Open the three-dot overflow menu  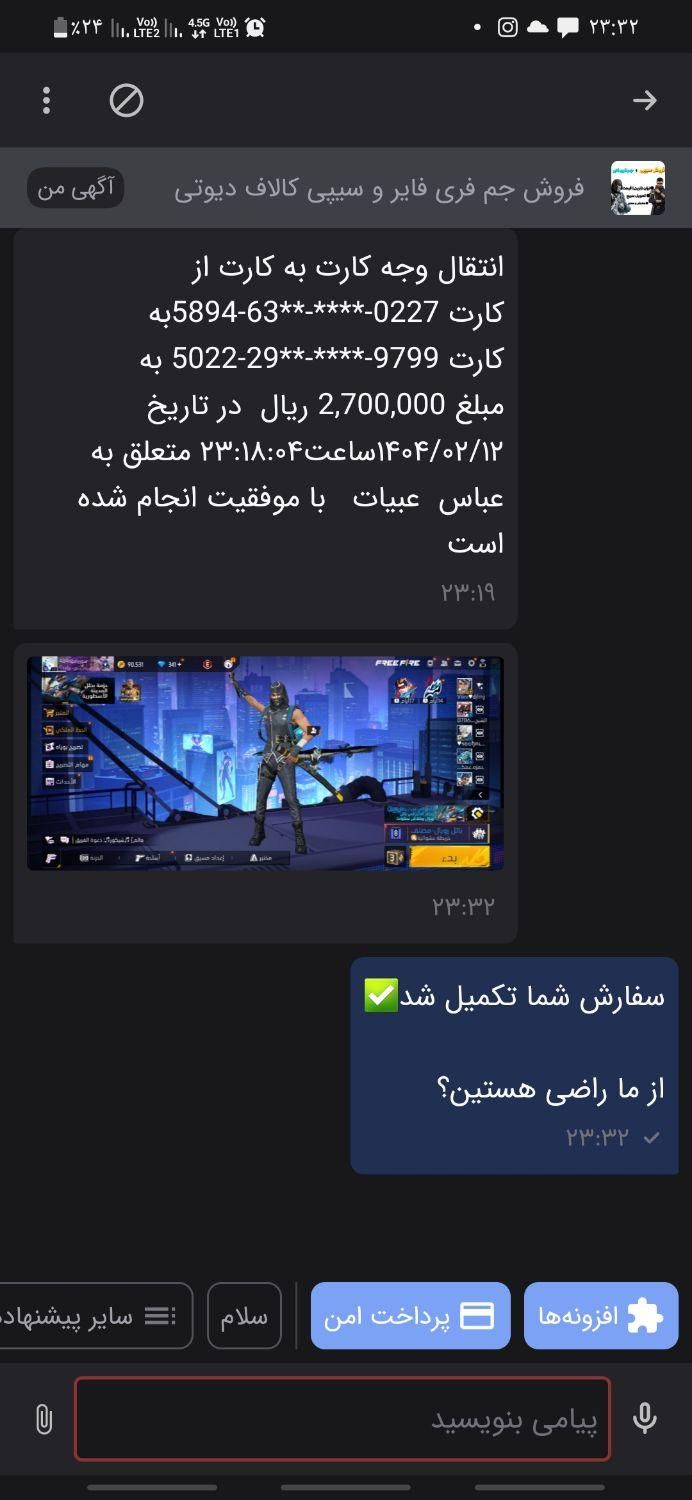pos(46,100)
